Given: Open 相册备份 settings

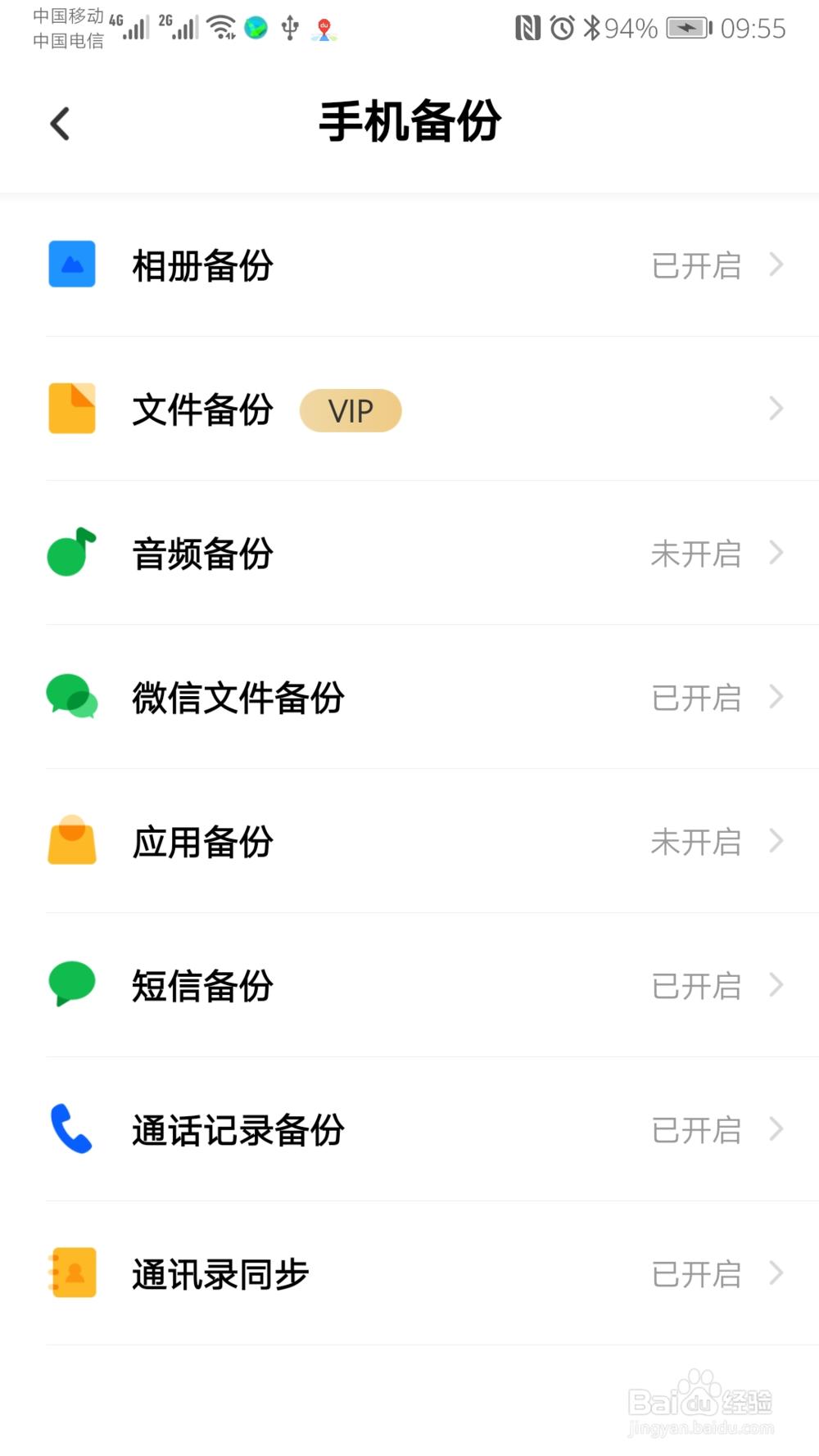Looking at the screenshot, I should [409, 265].
